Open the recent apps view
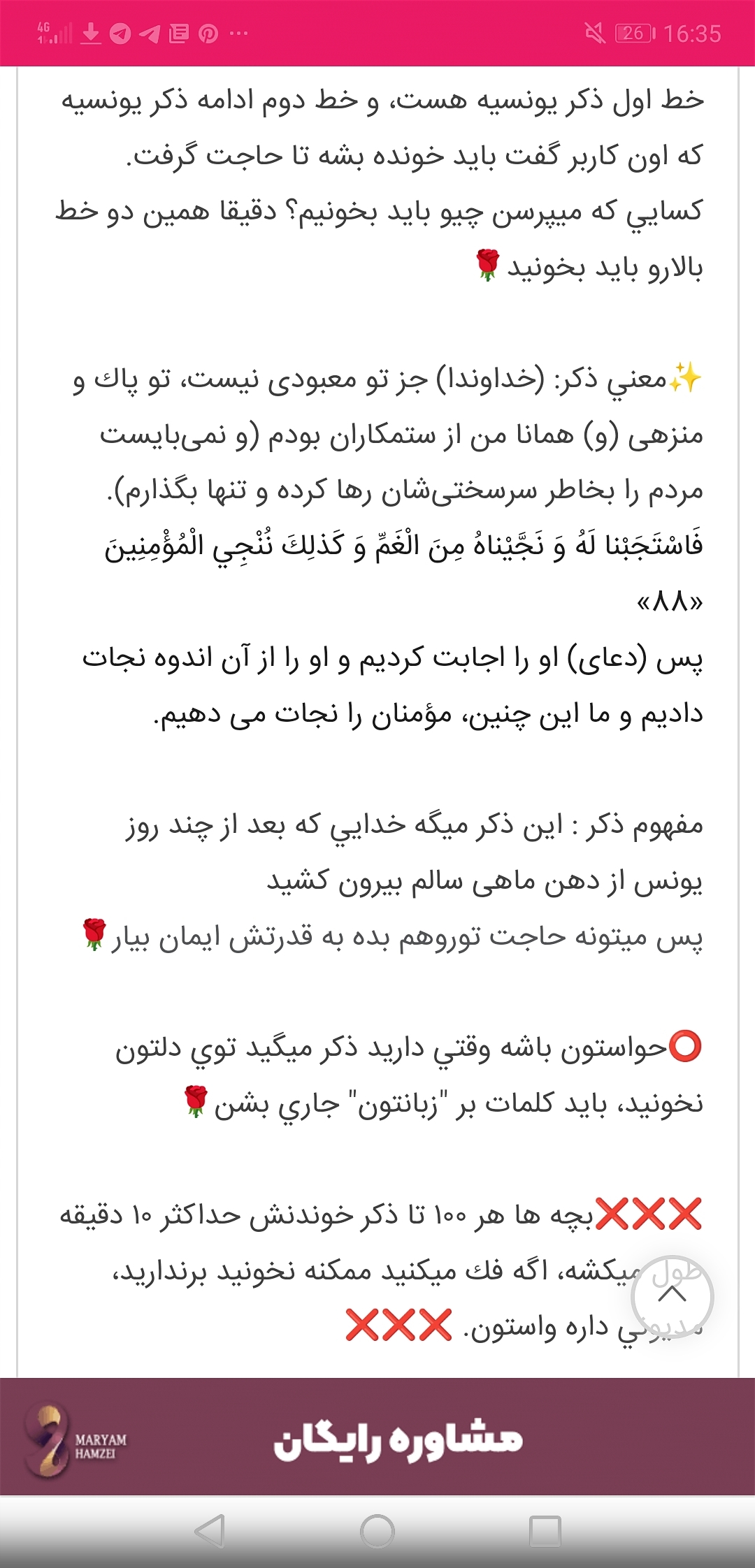Screen dimensions: 755x1568 tap(545, 1532)
